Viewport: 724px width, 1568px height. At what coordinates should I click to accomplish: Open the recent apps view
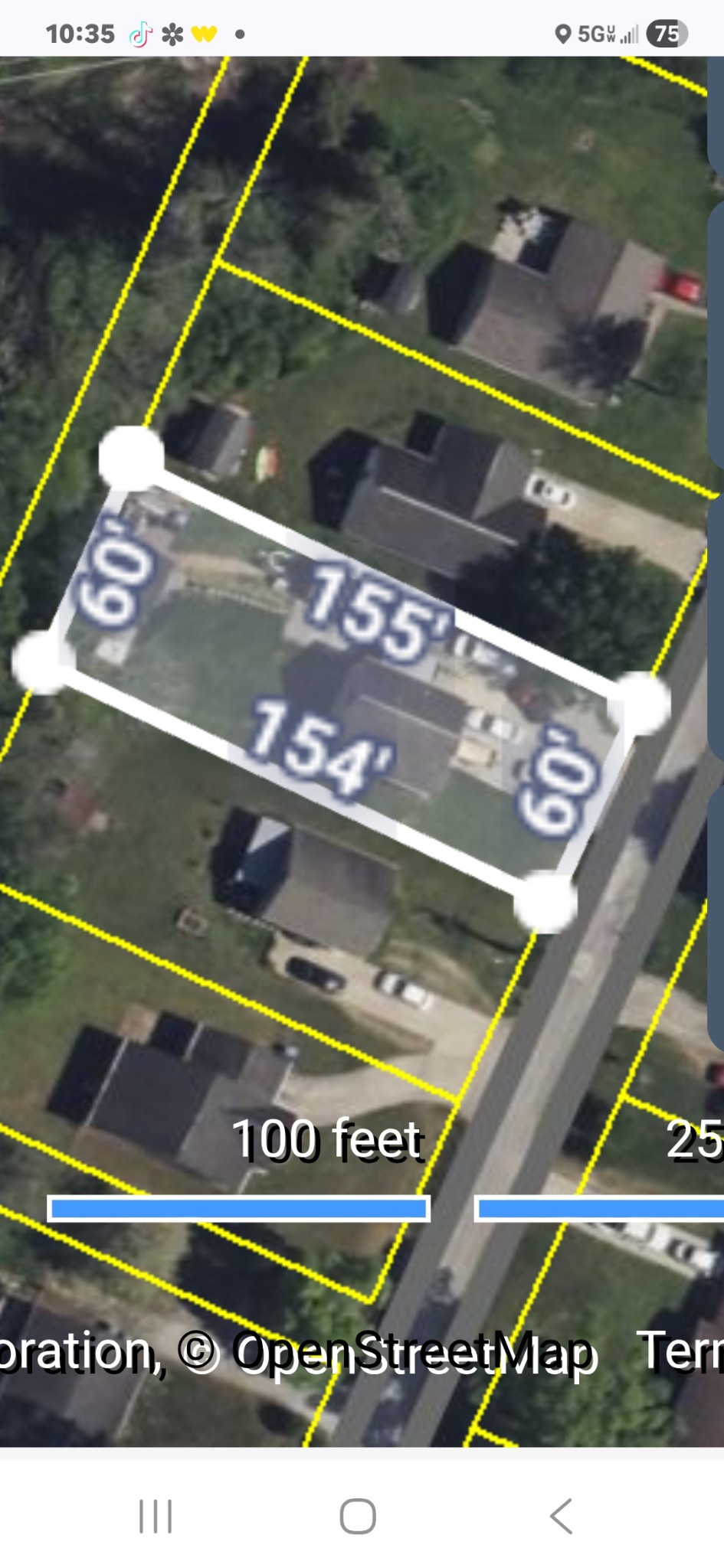[156, 1516]
